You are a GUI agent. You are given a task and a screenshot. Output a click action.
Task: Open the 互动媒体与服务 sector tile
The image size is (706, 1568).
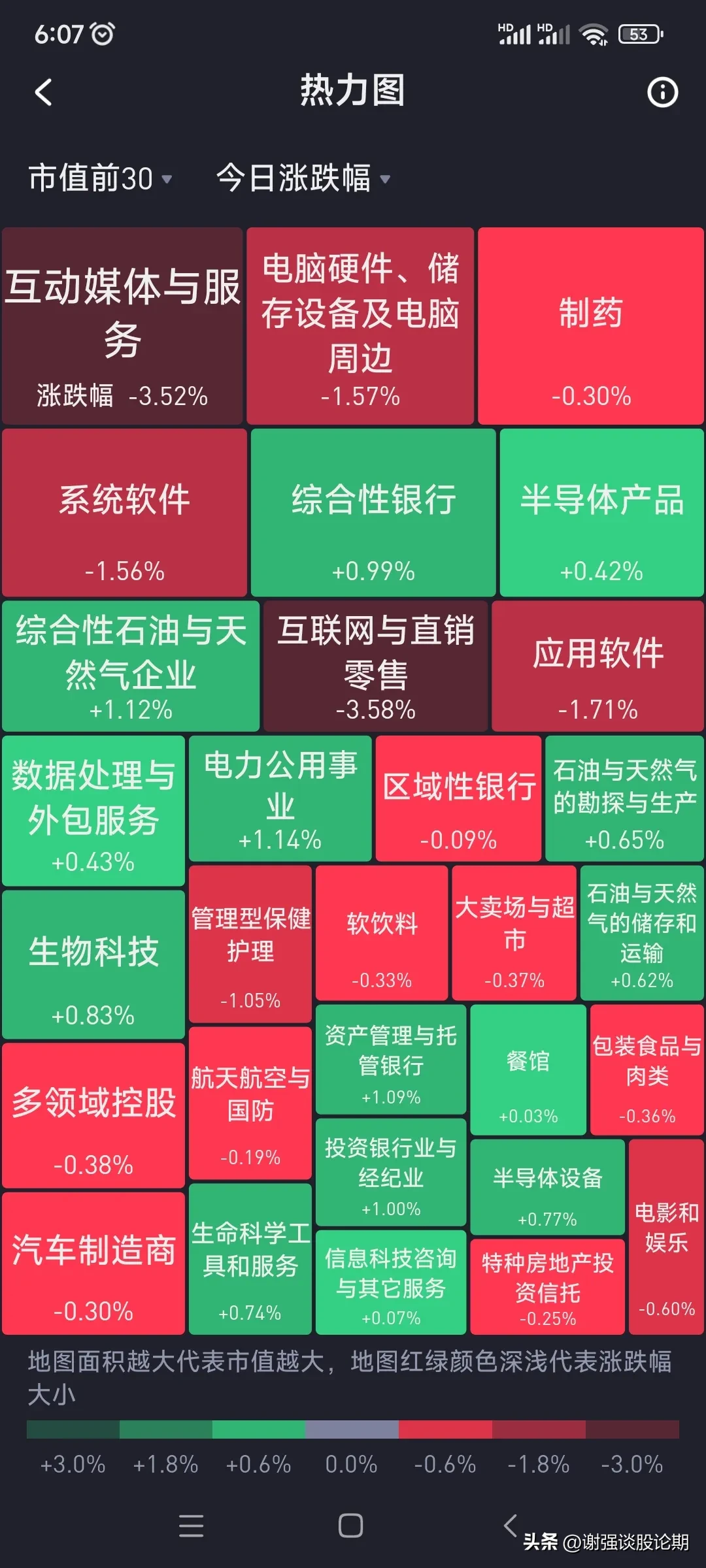122,326
